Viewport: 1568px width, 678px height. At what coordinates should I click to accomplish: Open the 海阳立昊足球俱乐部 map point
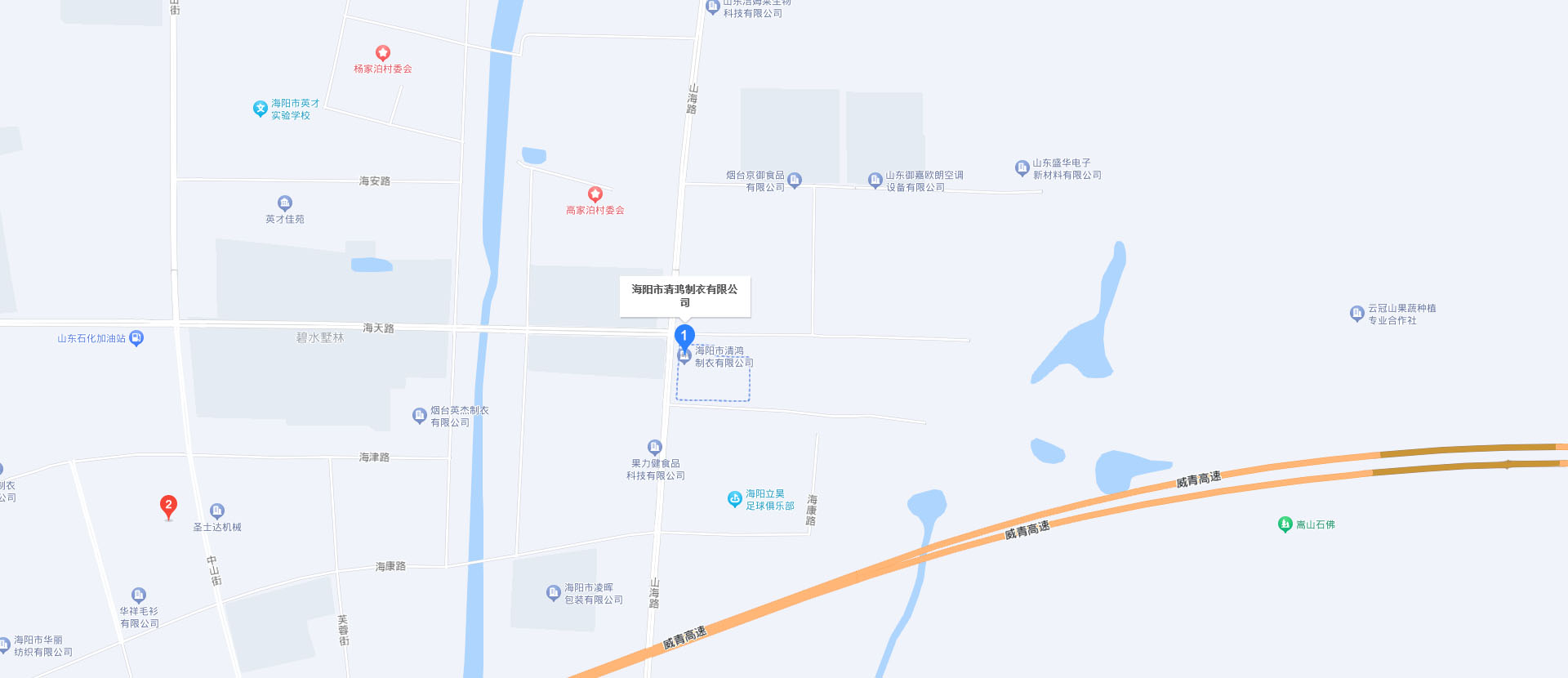click(x=735, y=499)
